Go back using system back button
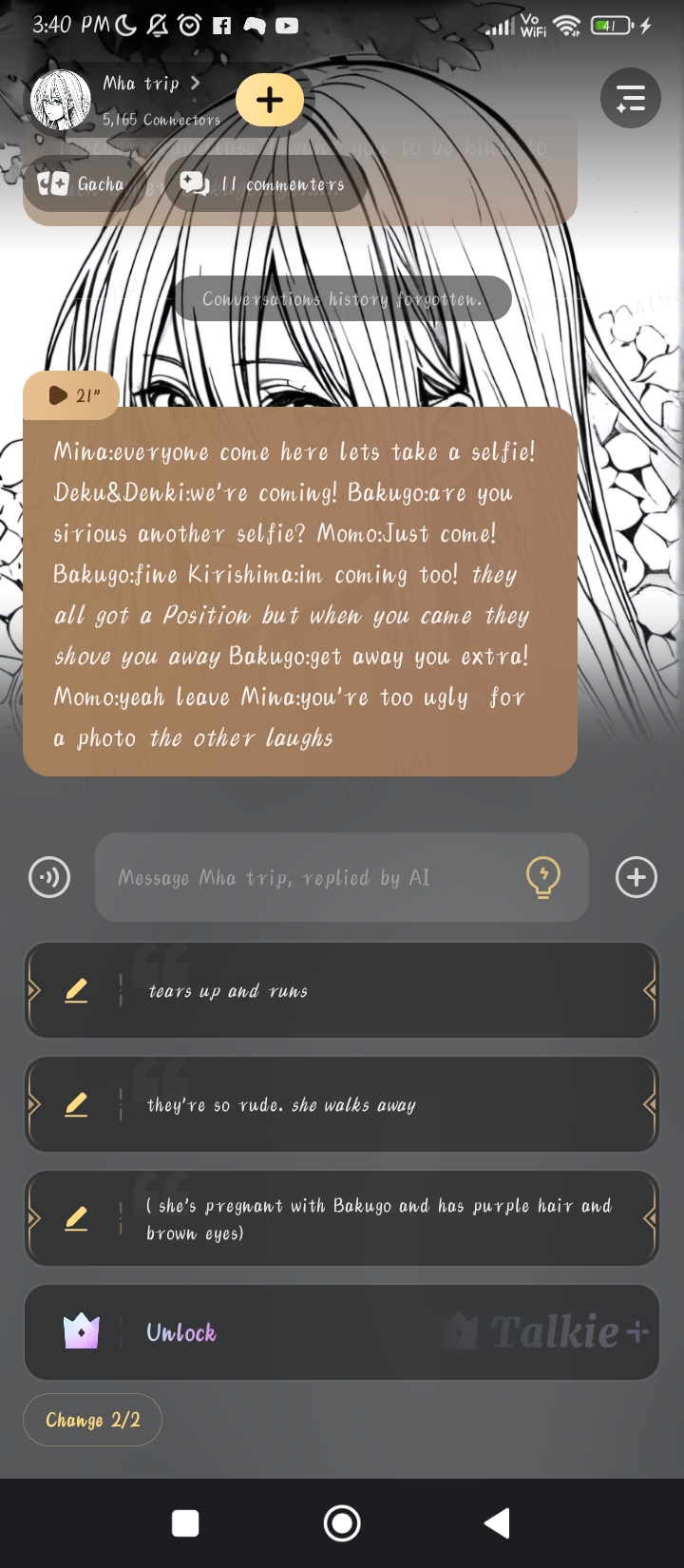Screen dimensions: 684x1568 497,1523
